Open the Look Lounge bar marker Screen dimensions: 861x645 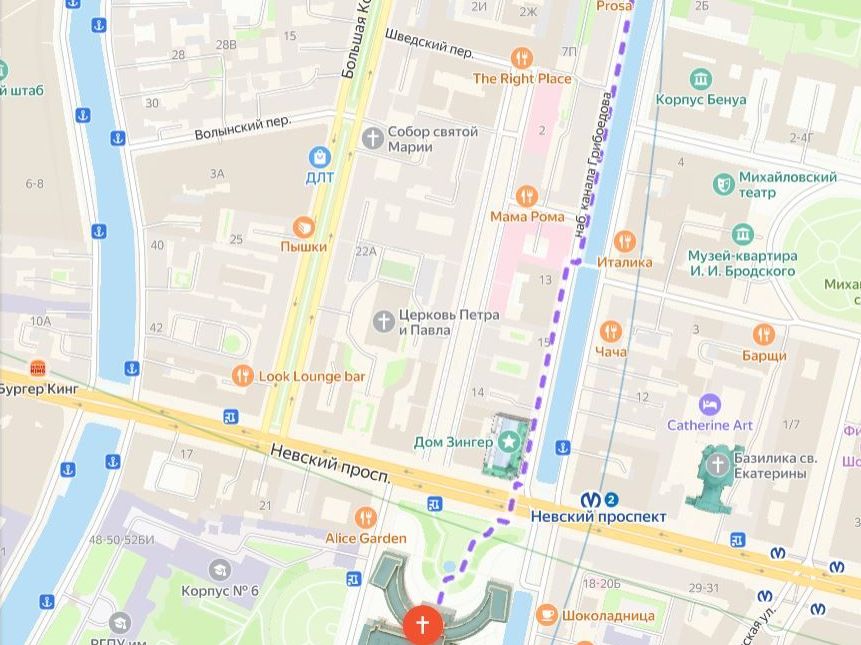coord(242,376)
